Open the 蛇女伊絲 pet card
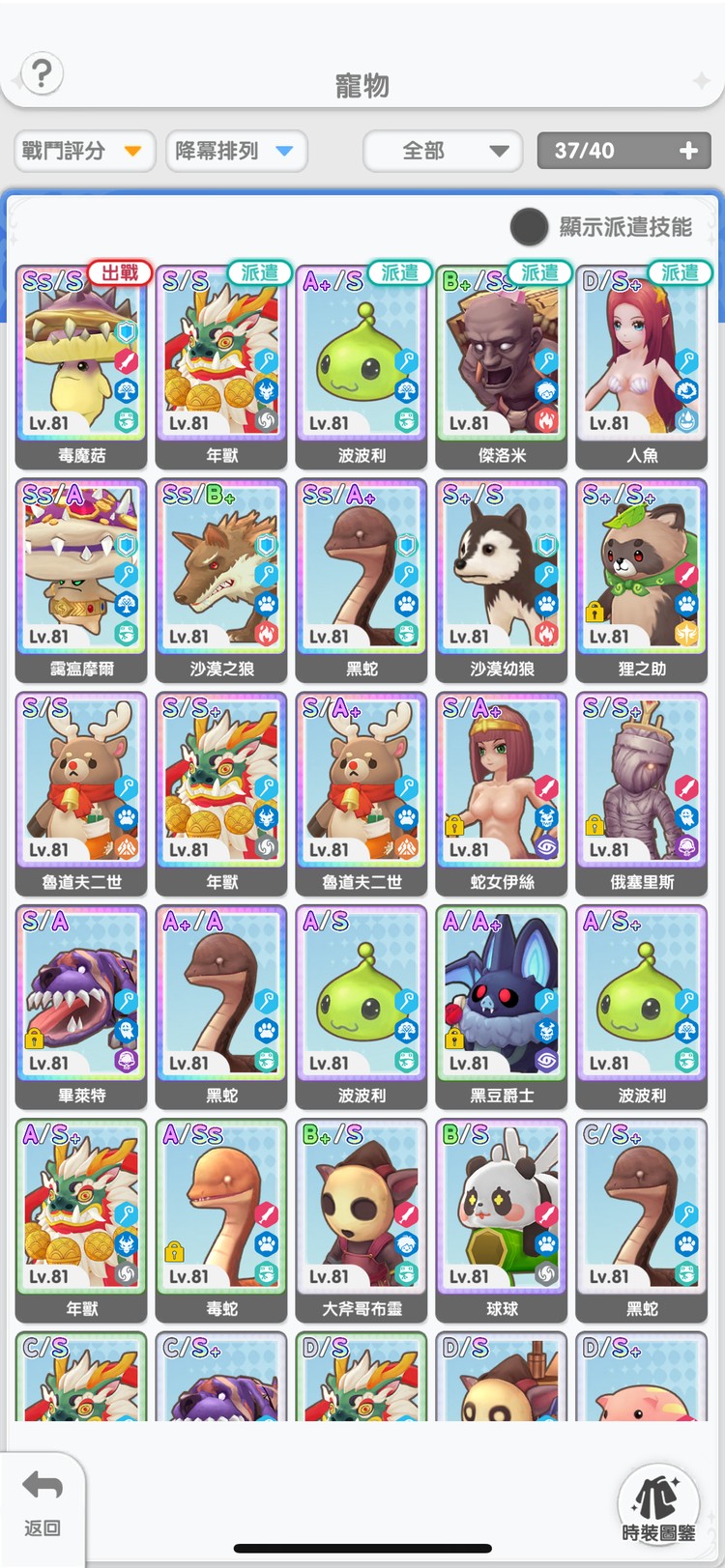Image resolution: width=725 pixels, height=1568 pixels. point(502,792)
